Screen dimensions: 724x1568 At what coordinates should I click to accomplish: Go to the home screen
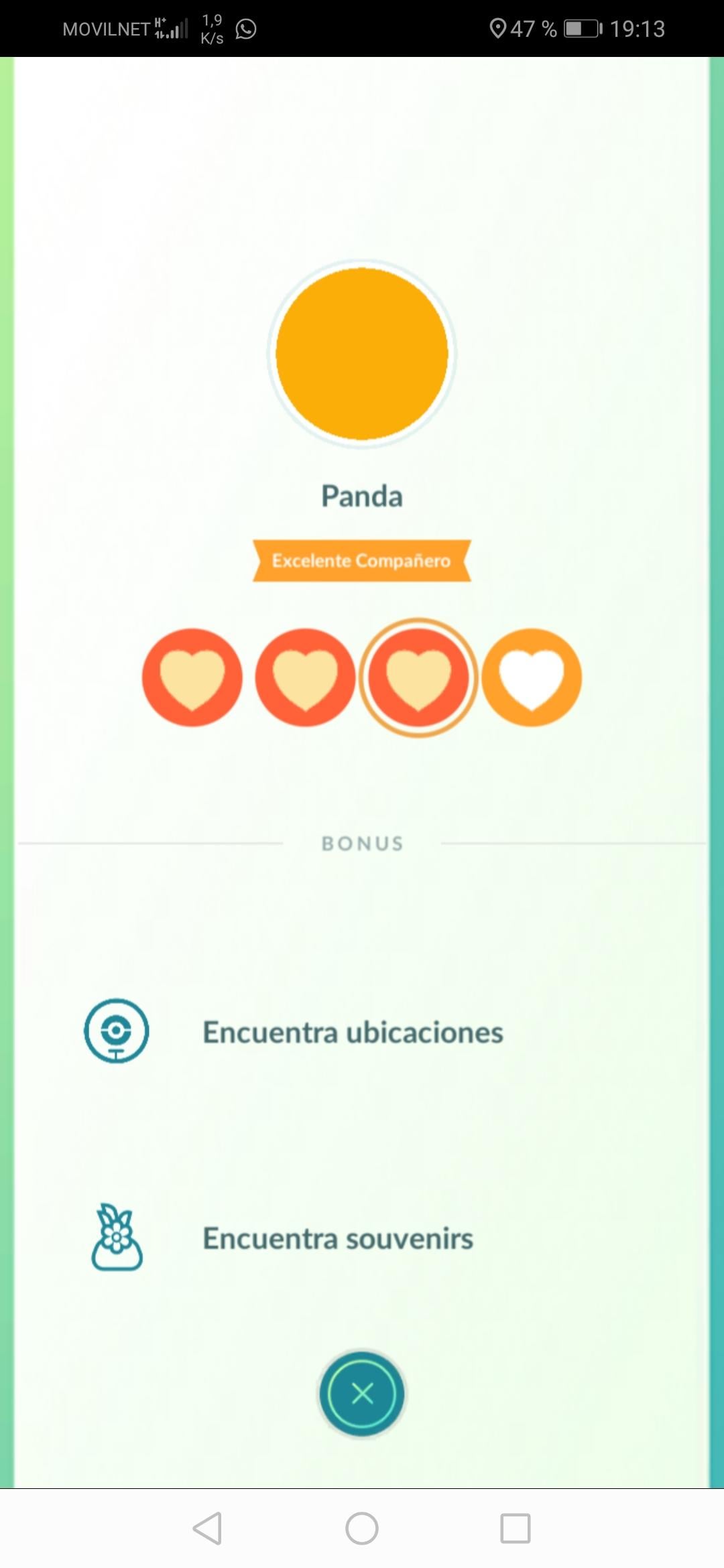[362, 1528]
